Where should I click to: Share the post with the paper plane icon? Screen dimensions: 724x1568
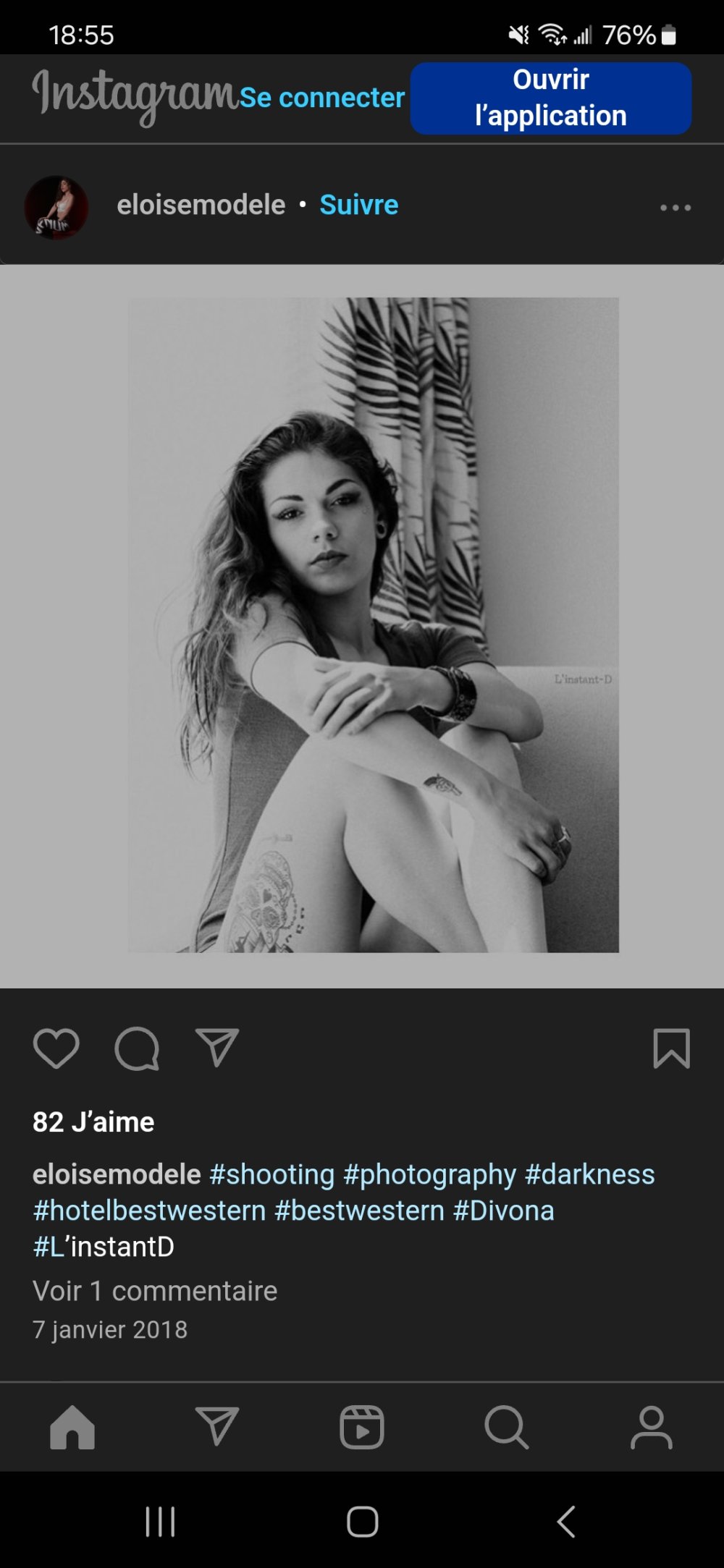click(217, 1048)
